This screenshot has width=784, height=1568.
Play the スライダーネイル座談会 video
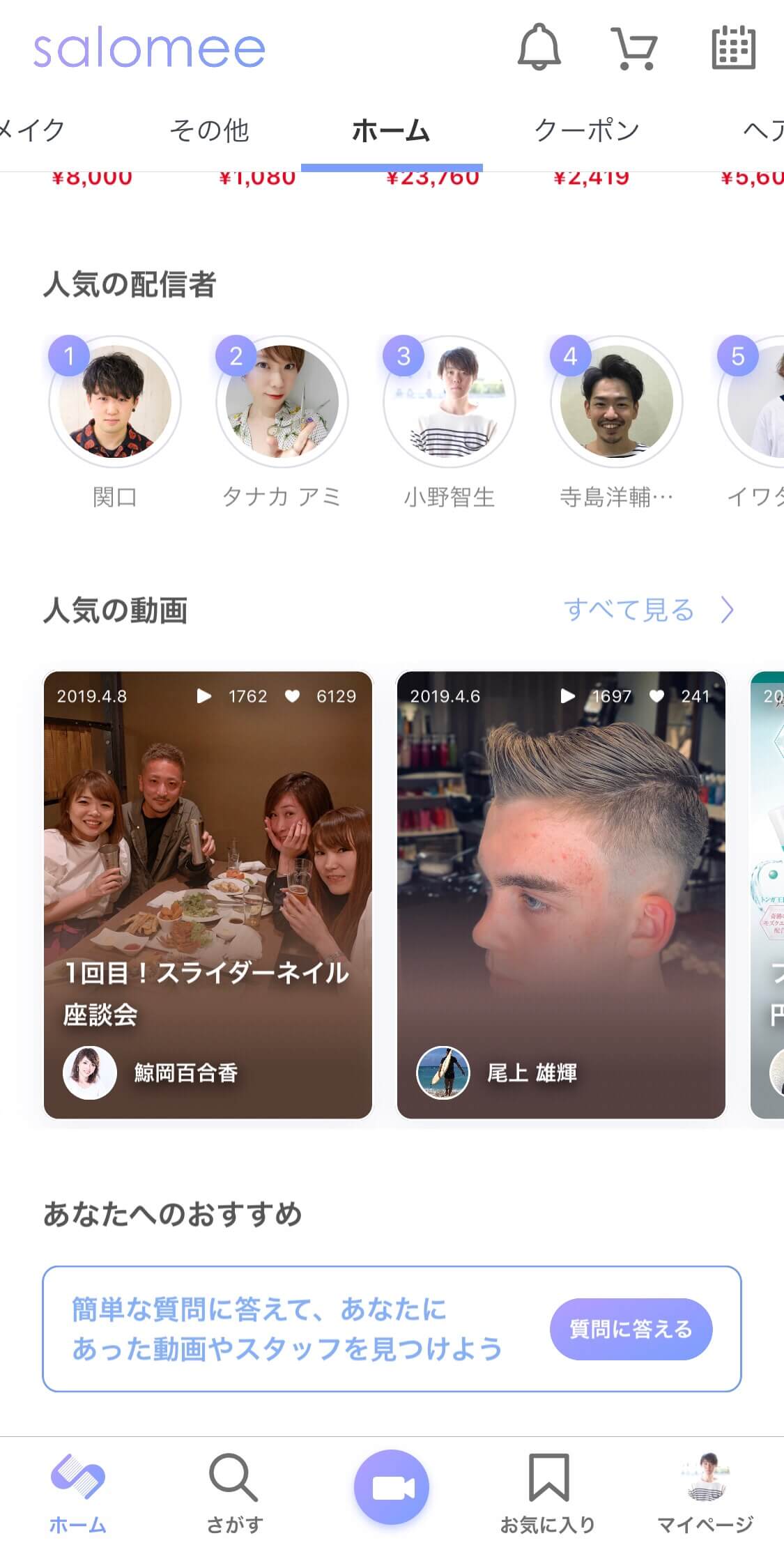208,895
